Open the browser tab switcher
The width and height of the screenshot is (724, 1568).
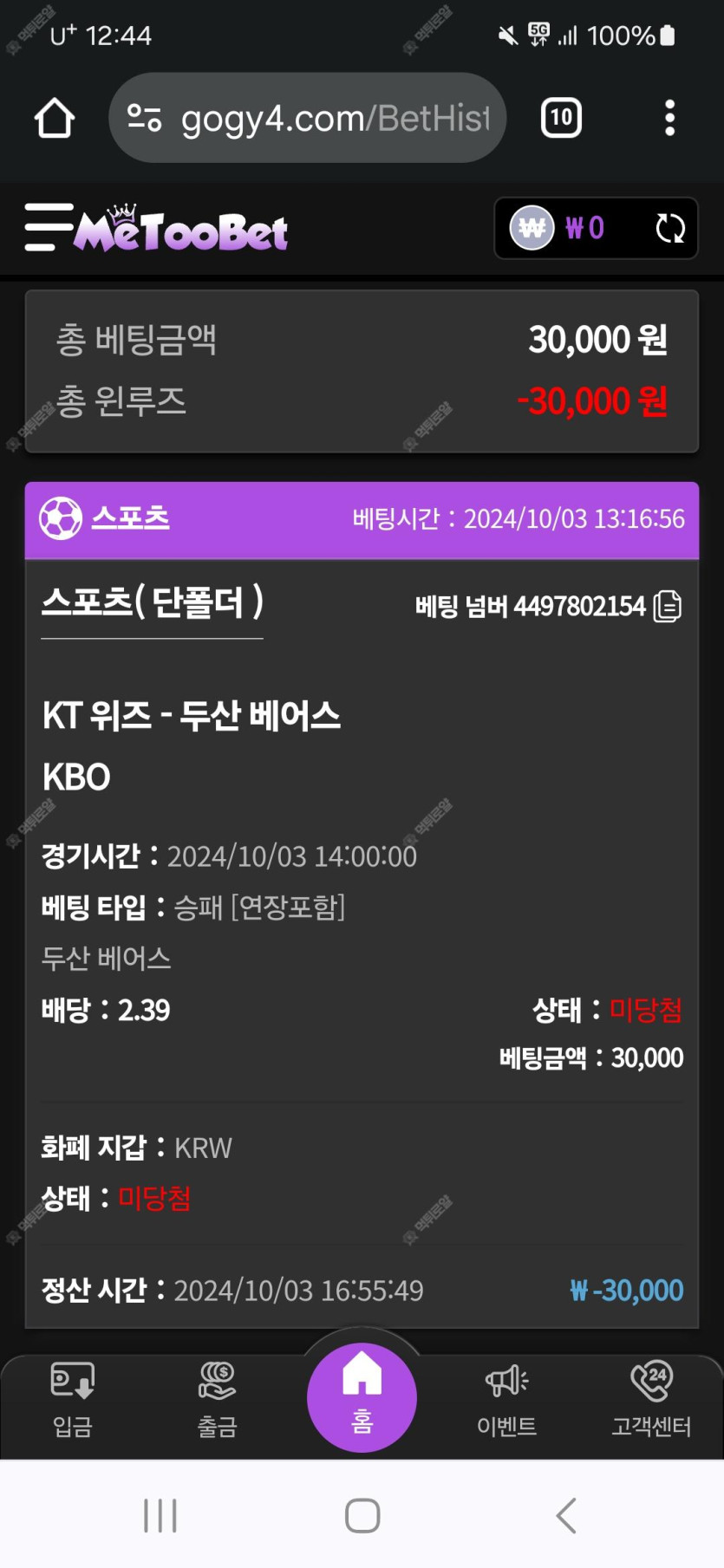coord(561,118)
